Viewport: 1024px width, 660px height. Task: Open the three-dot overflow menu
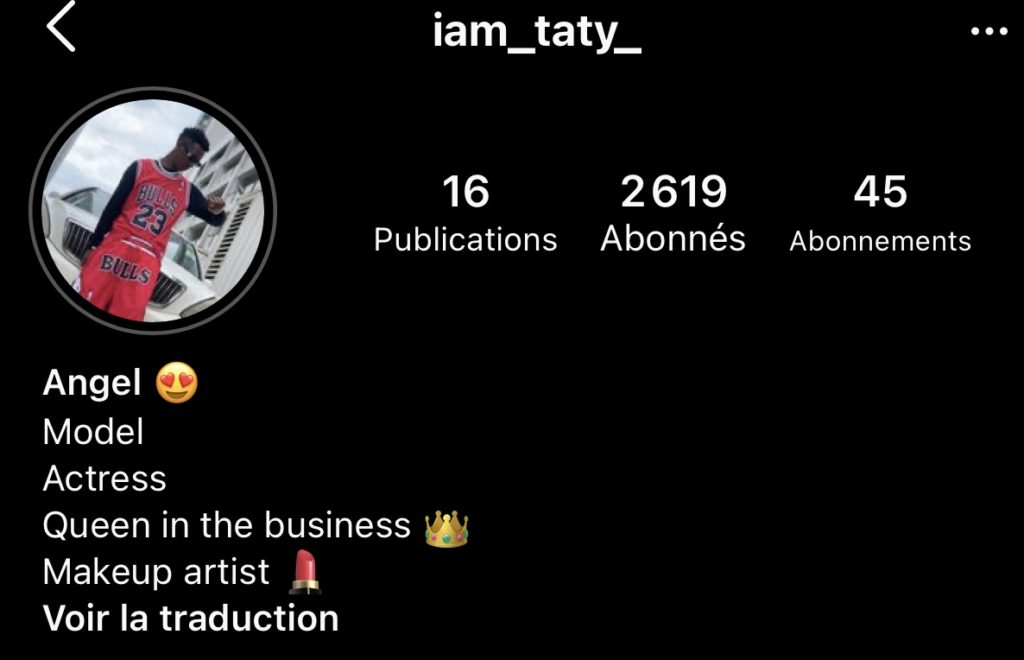click(989, 32)
